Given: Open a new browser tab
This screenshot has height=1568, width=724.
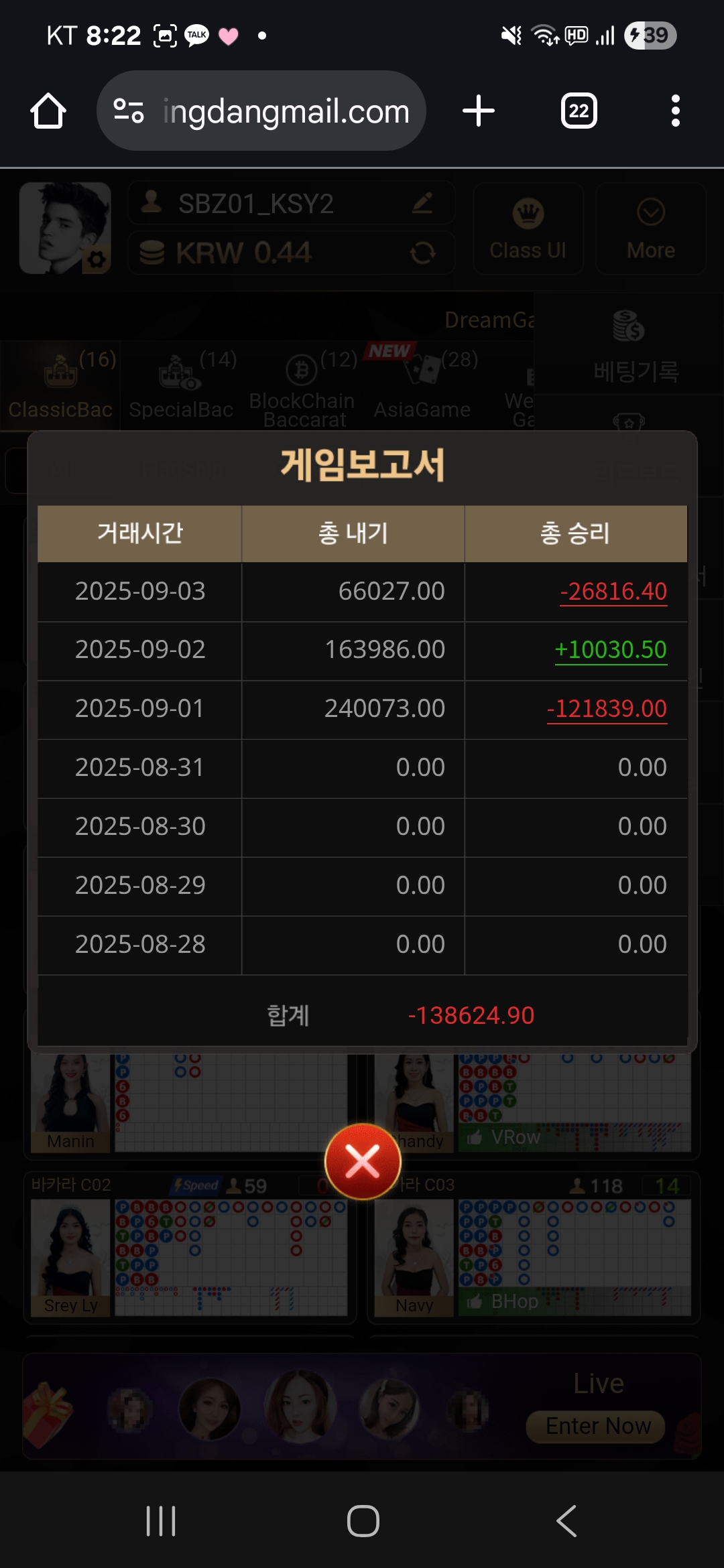Looking at the screenshot, I should pyautogui.click(x=479, y=111).
